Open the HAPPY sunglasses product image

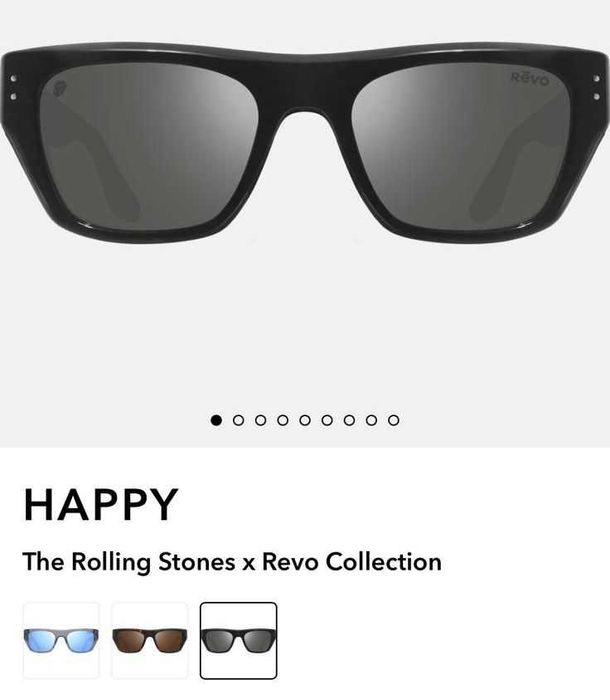pos(305,145)
